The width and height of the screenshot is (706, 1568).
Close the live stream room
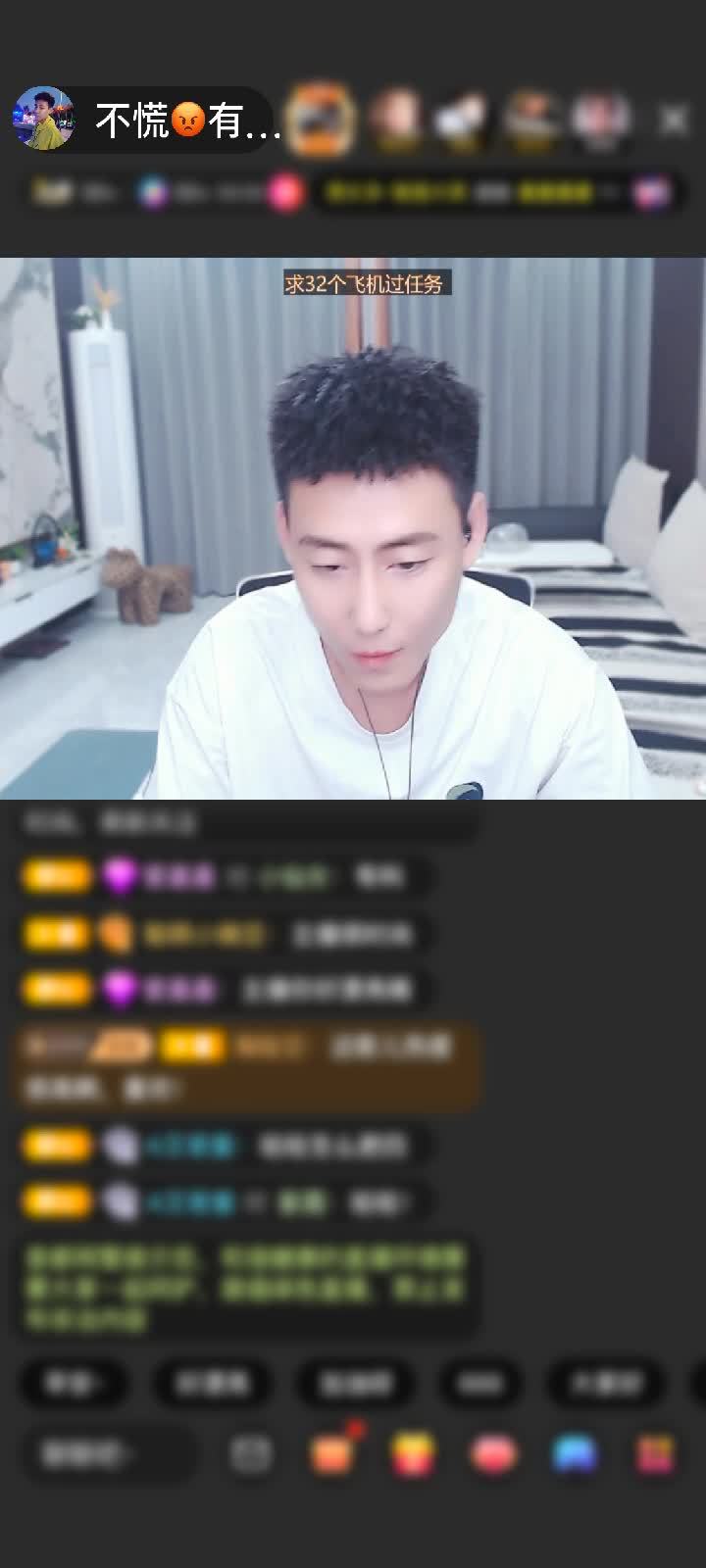coord(673,120)
